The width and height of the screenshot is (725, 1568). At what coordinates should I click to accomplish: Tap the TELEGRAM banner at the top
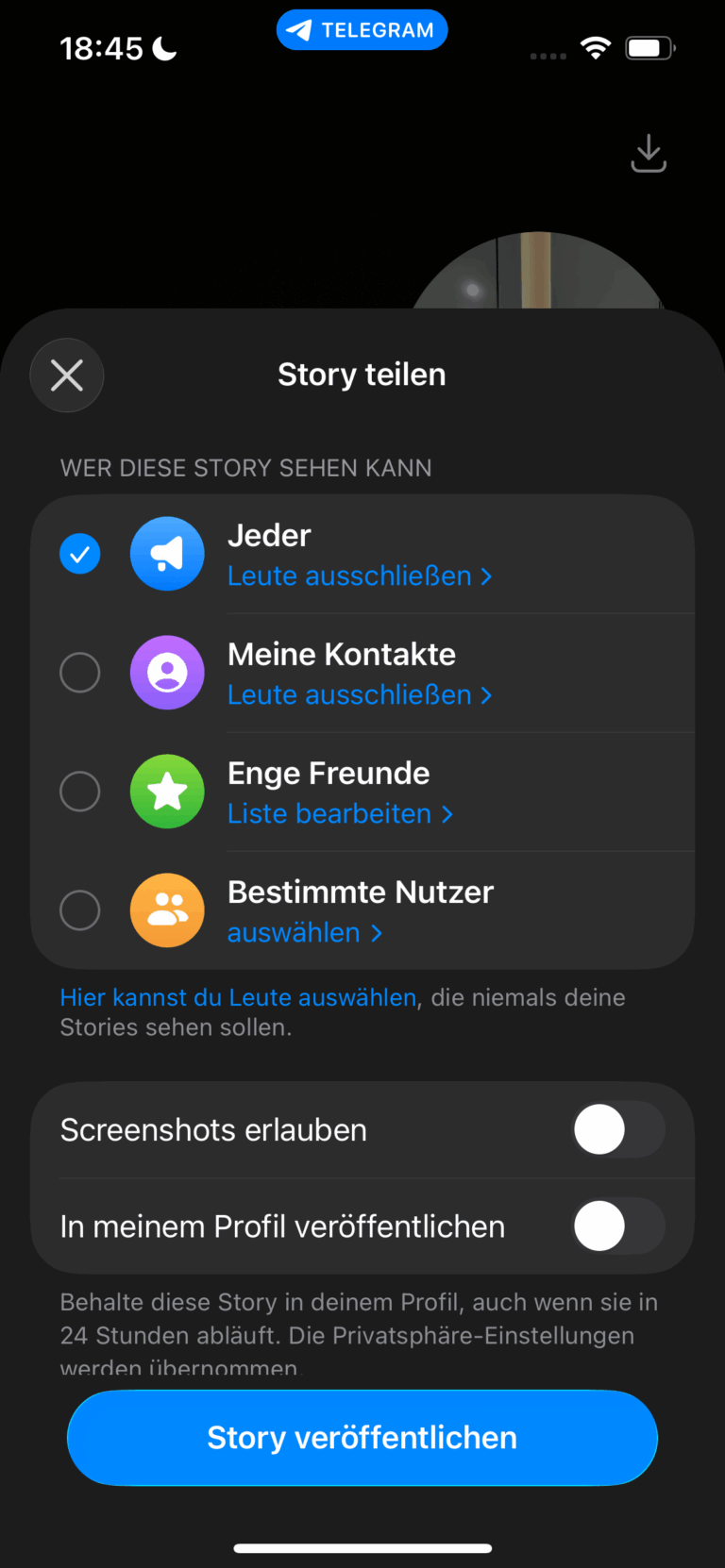coord(362,29)
